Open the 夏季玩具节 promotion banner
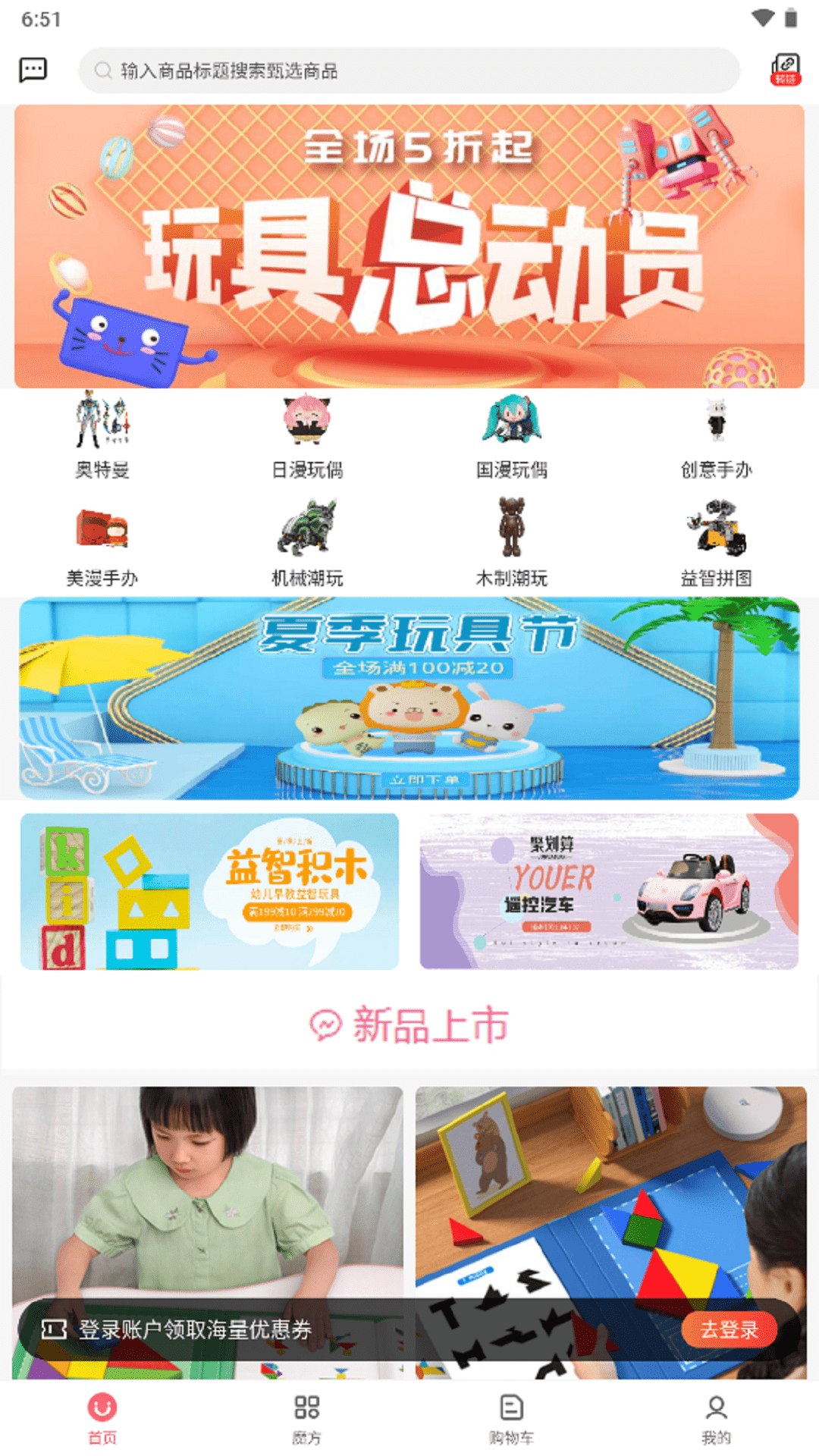This screenshot has width=819, height=1456. coord(409,698)
